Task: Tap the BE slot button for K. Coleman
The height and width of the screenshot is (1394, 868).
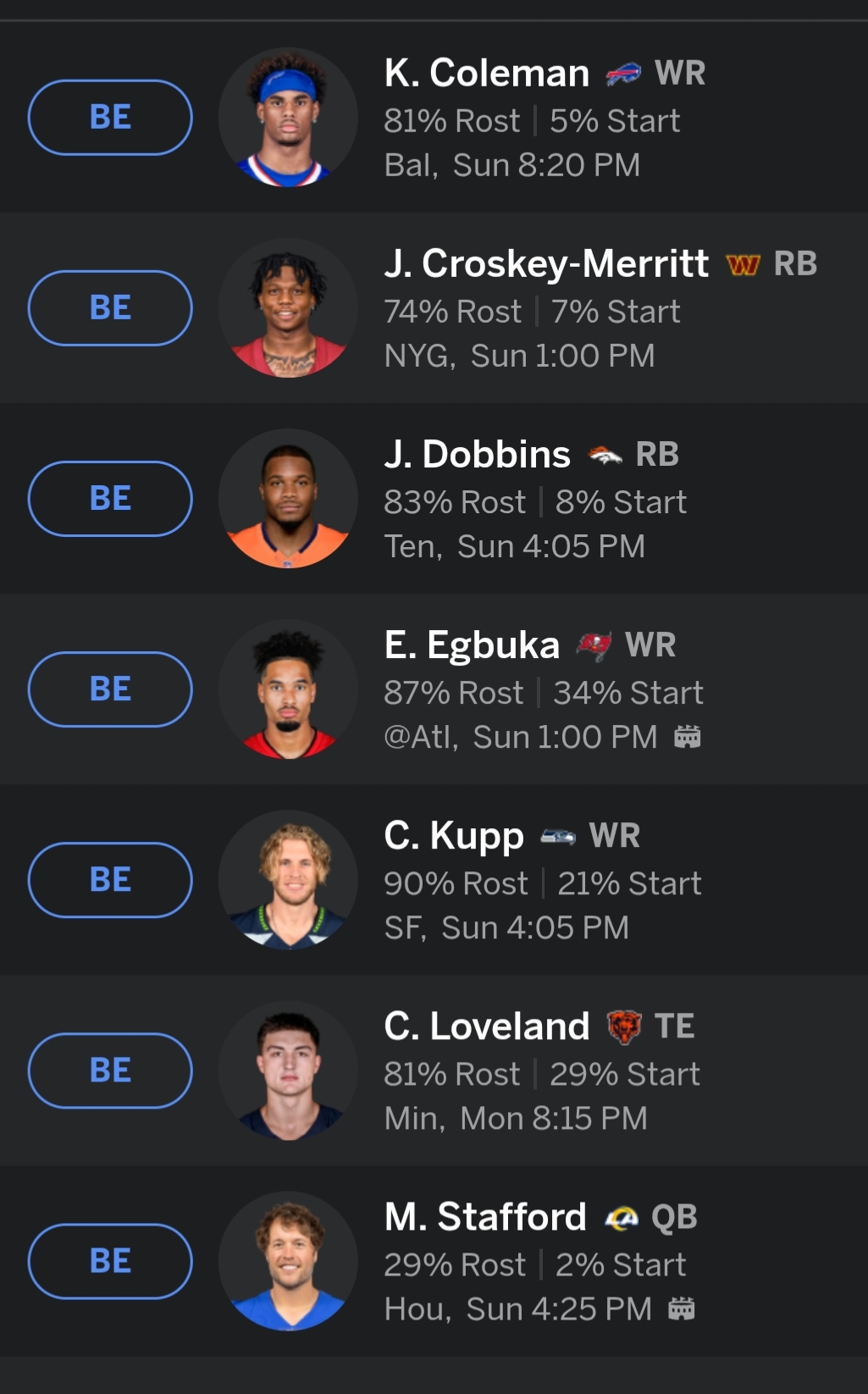Action: click(110, 117)
